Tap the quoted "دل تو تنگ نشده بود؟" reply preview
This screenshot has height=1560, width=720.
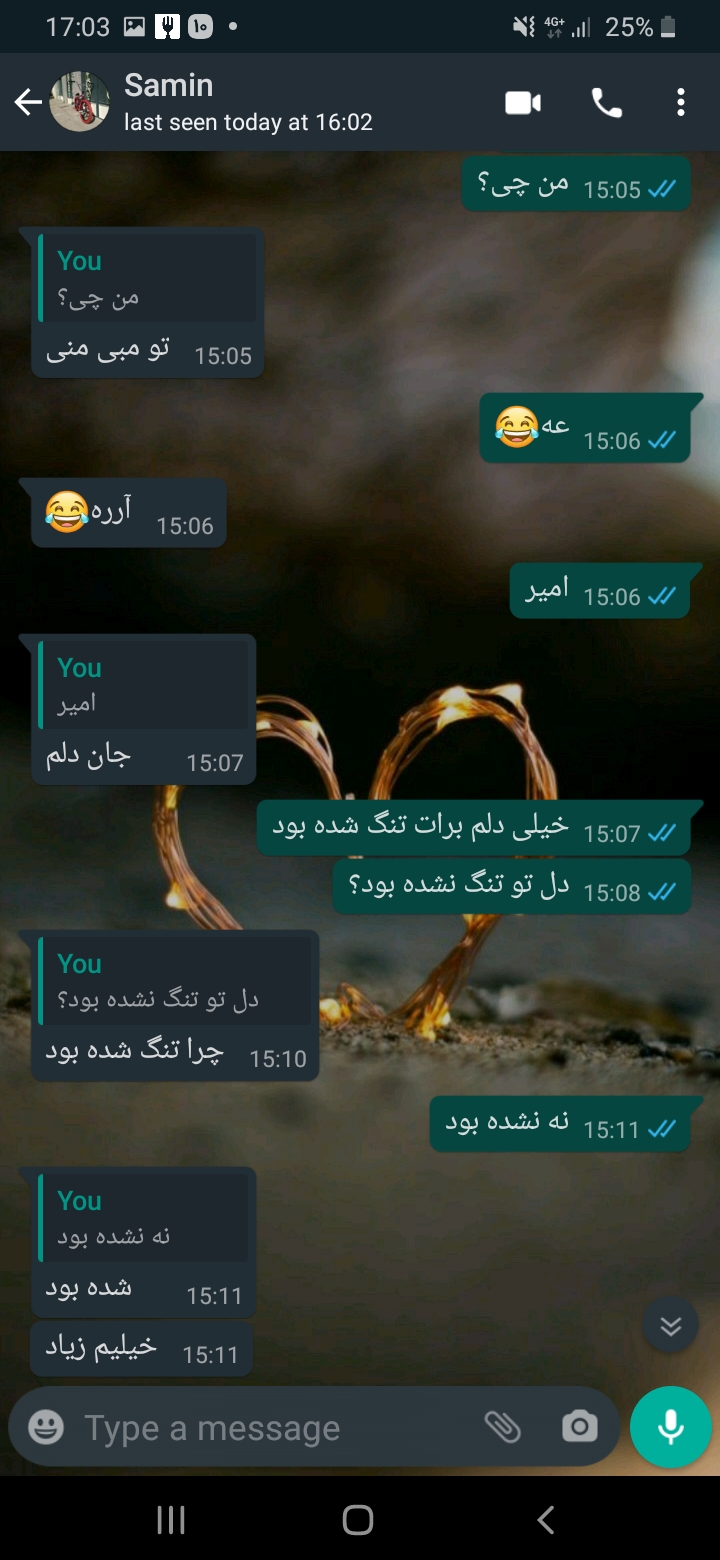tap(175, 982)
